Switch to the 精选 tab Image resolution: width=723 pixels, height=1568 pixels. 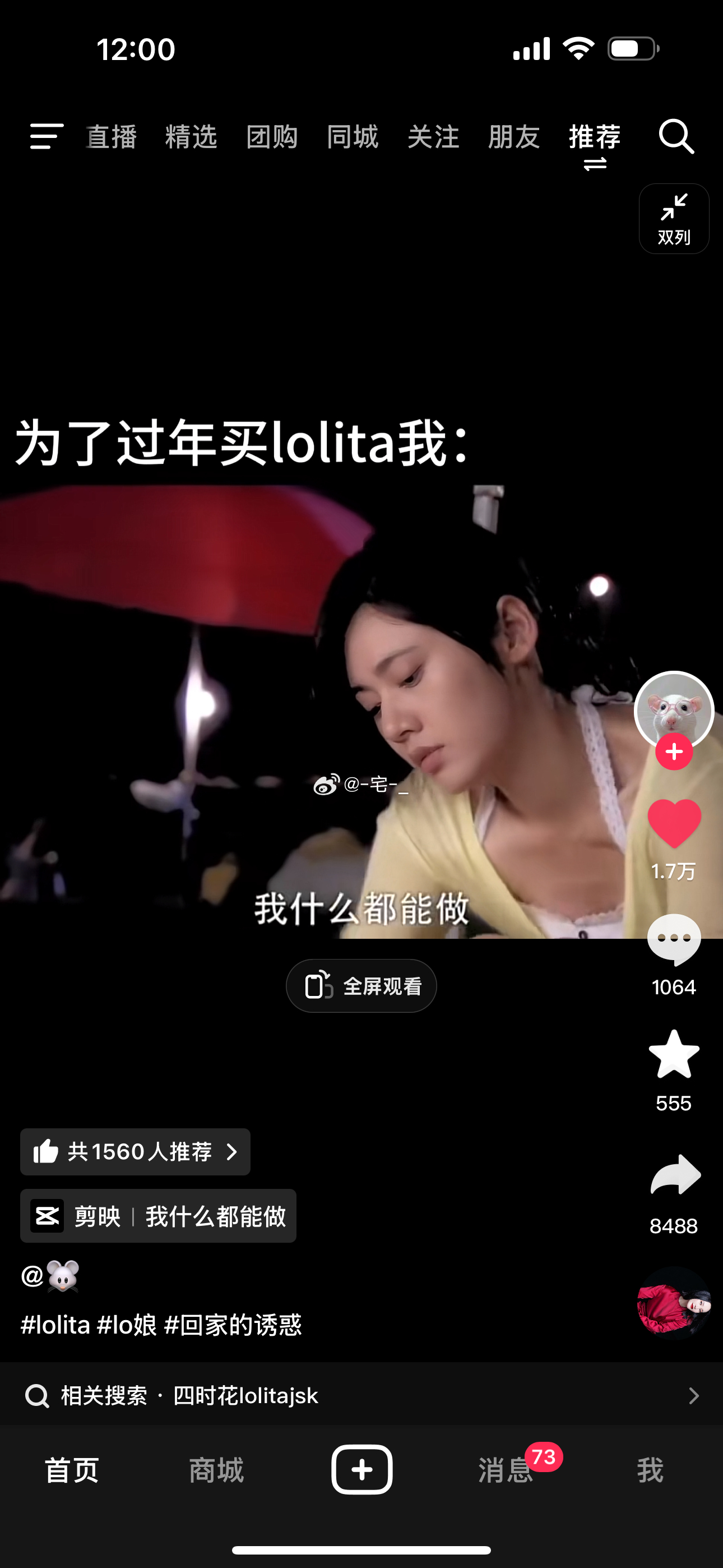191,136
